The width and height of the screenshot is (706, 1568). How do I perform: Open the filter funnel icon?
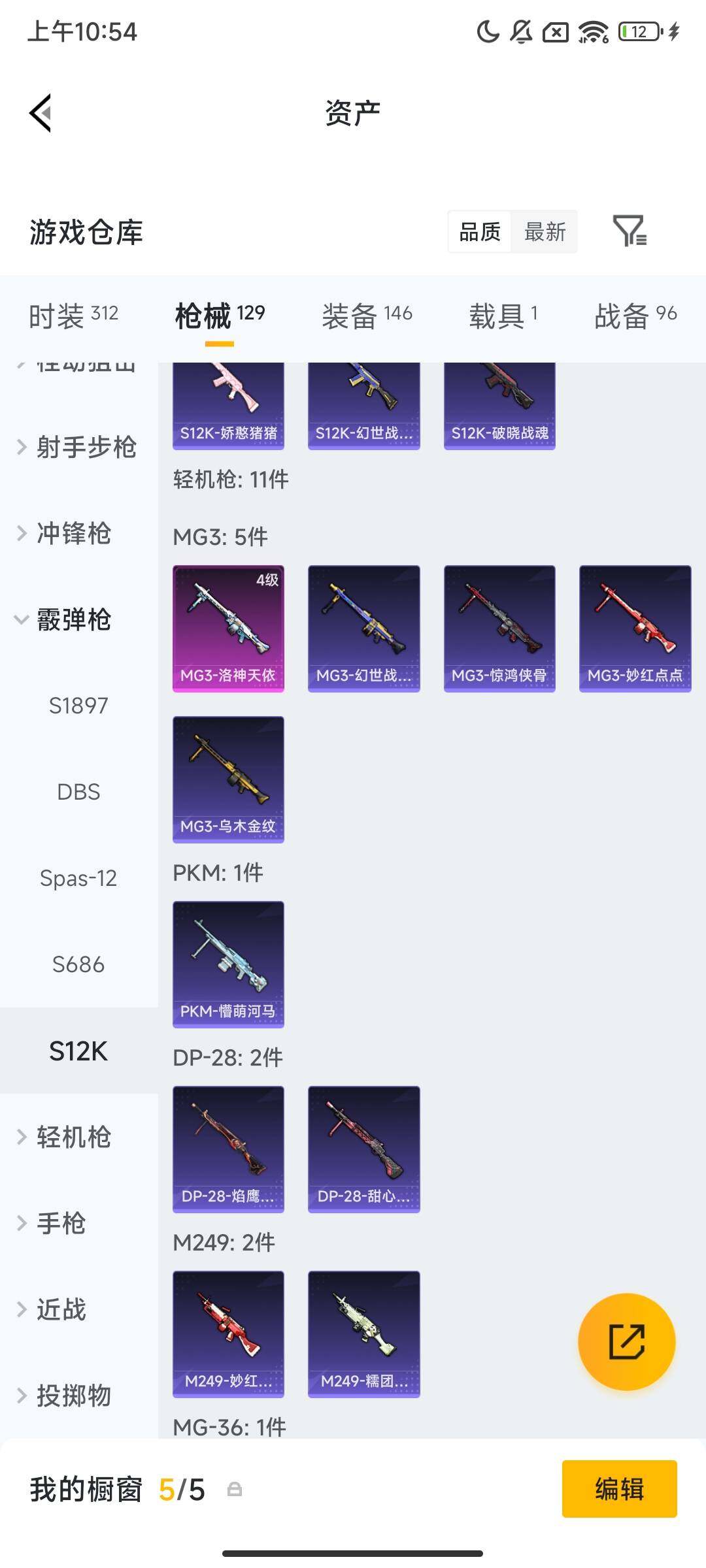[631, 232]
